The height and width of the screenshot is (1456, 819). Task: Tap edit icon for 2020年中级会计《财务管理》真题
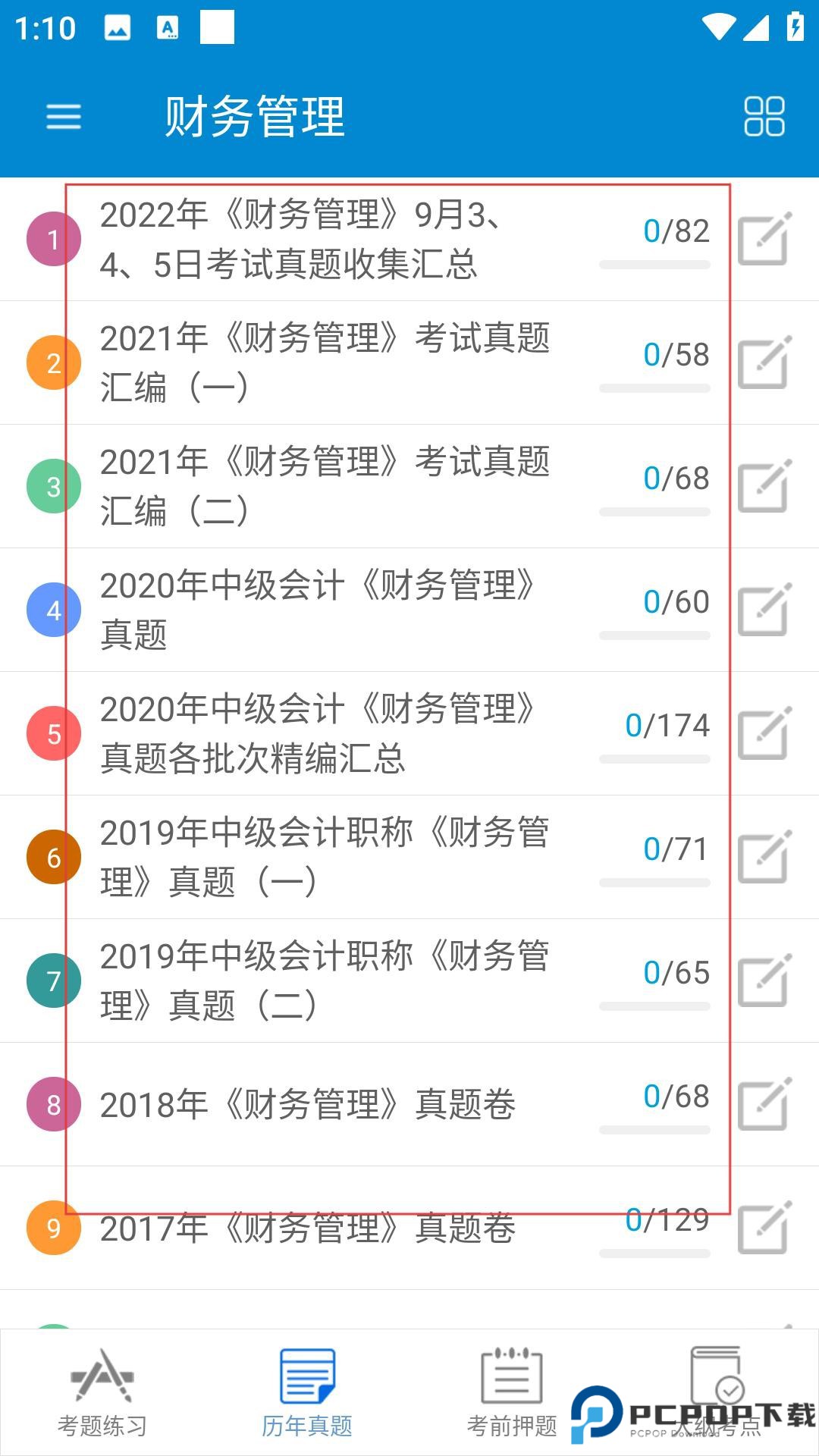(x=764, y=610)
